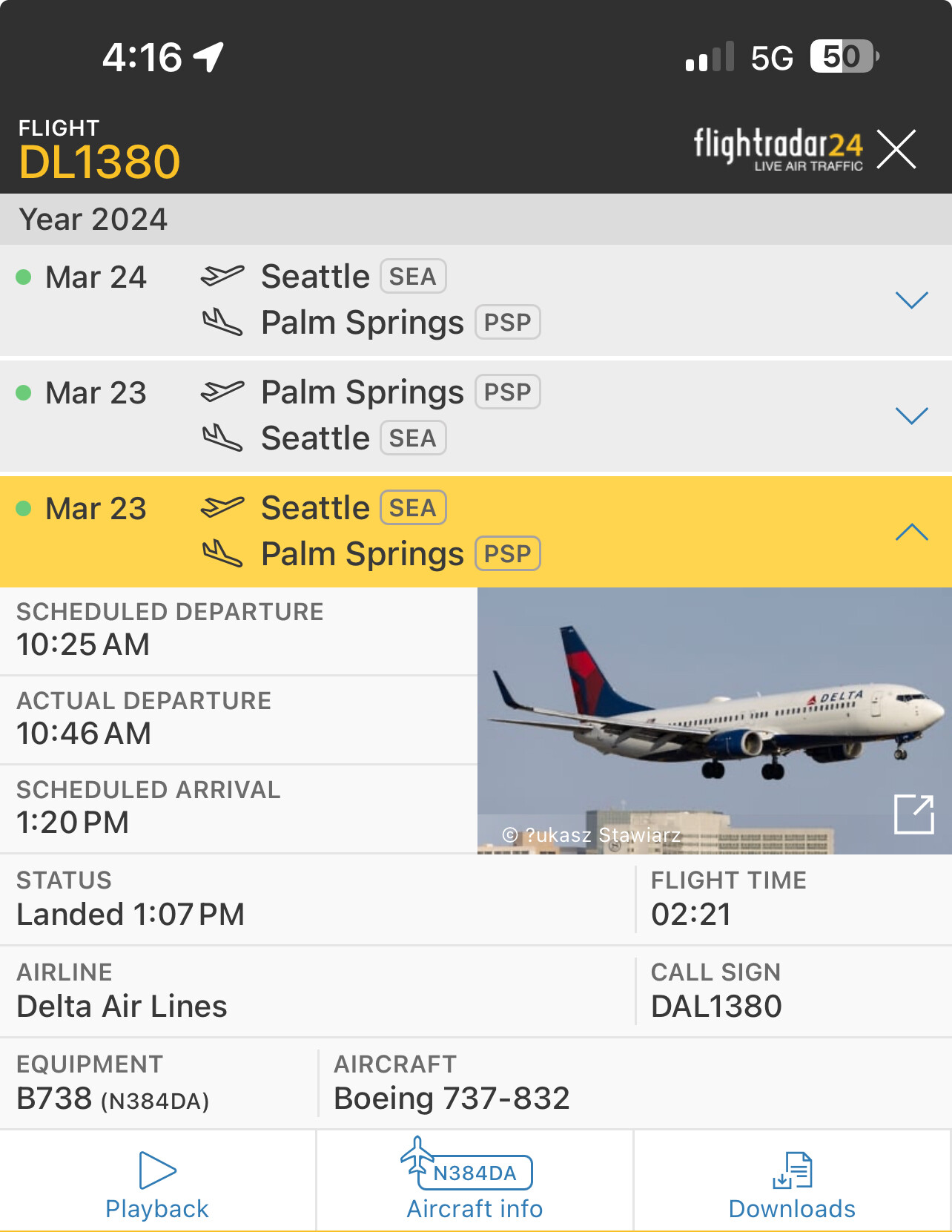
Task: Close the DL1380 flight panel
Action: [896, 149]
